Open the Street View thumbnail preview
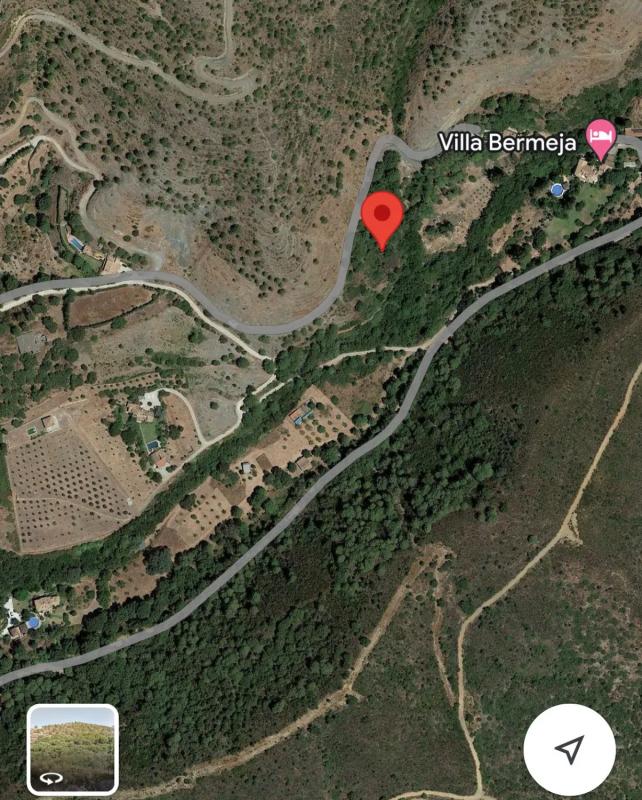The height and width of the screenshot is (800, 642). 73,749
